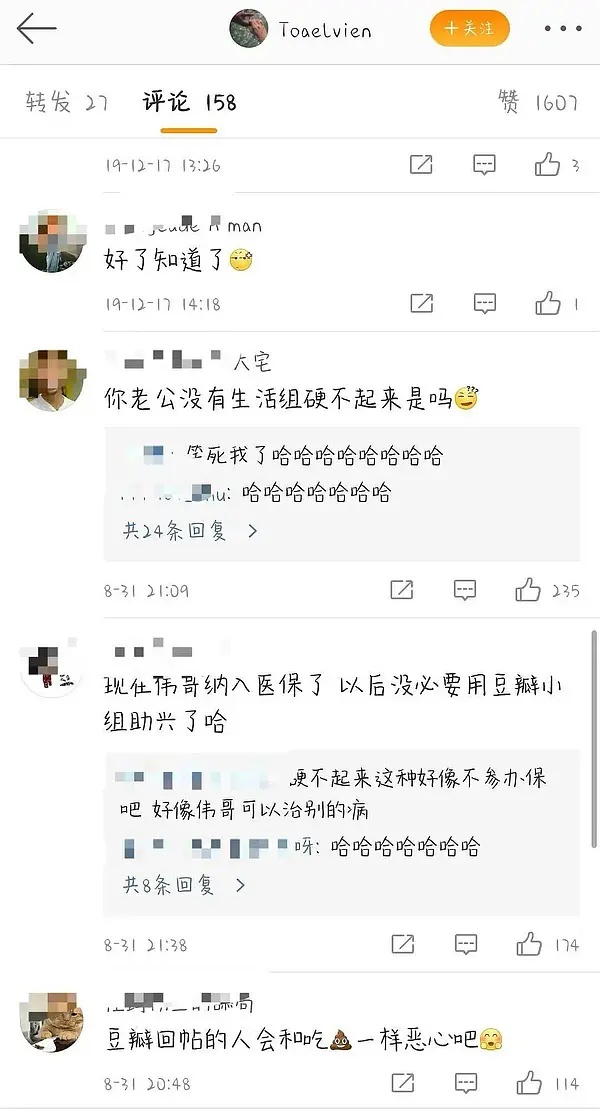Viewport: 600px width, 1109px height.
Task: Switch to the 赞 1607 tab
Action: [538, 102]
